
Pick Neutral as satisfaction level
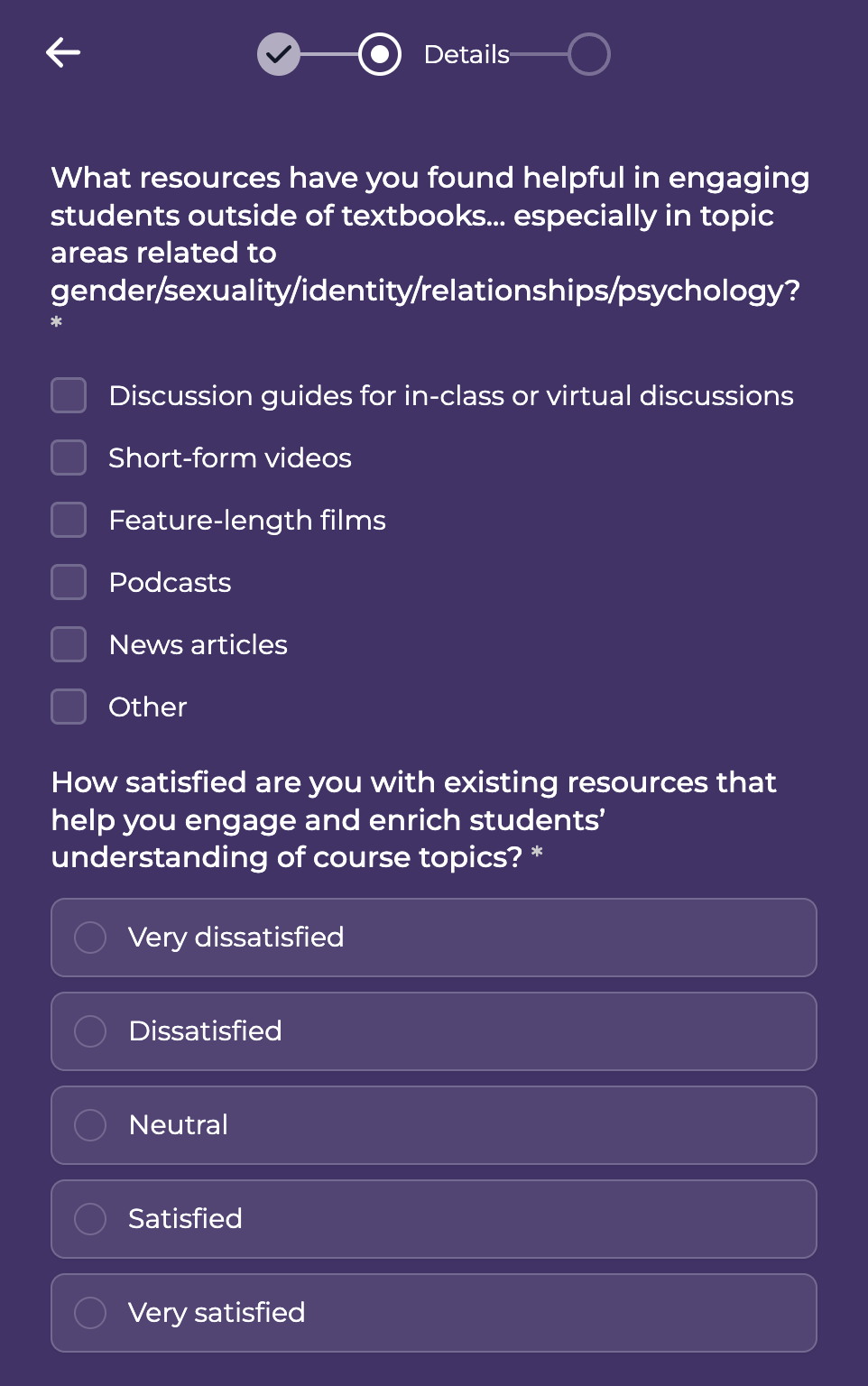pyautogui.click(x=90, y=1125)
